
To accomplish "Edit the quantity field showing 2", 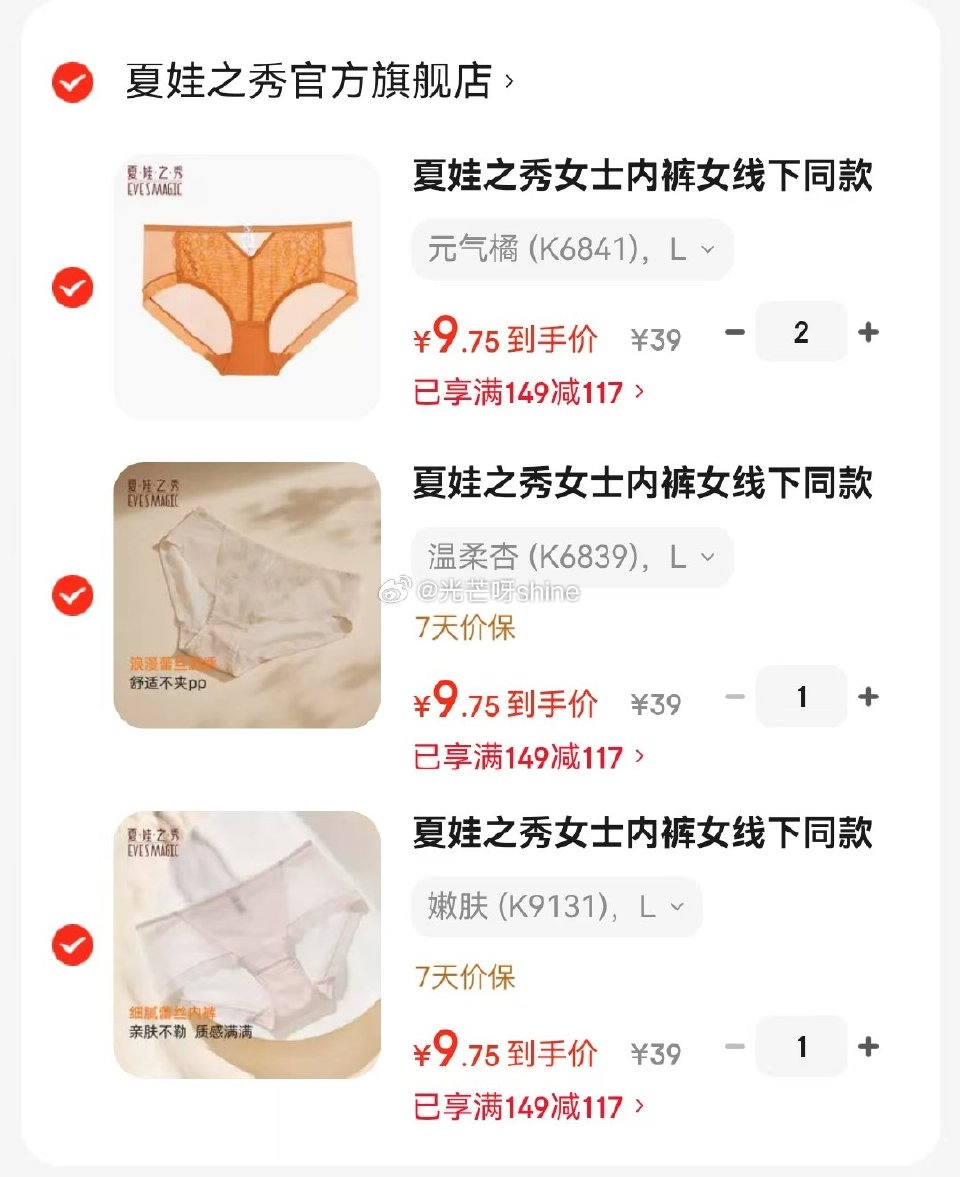I will (x=800, y=332).
